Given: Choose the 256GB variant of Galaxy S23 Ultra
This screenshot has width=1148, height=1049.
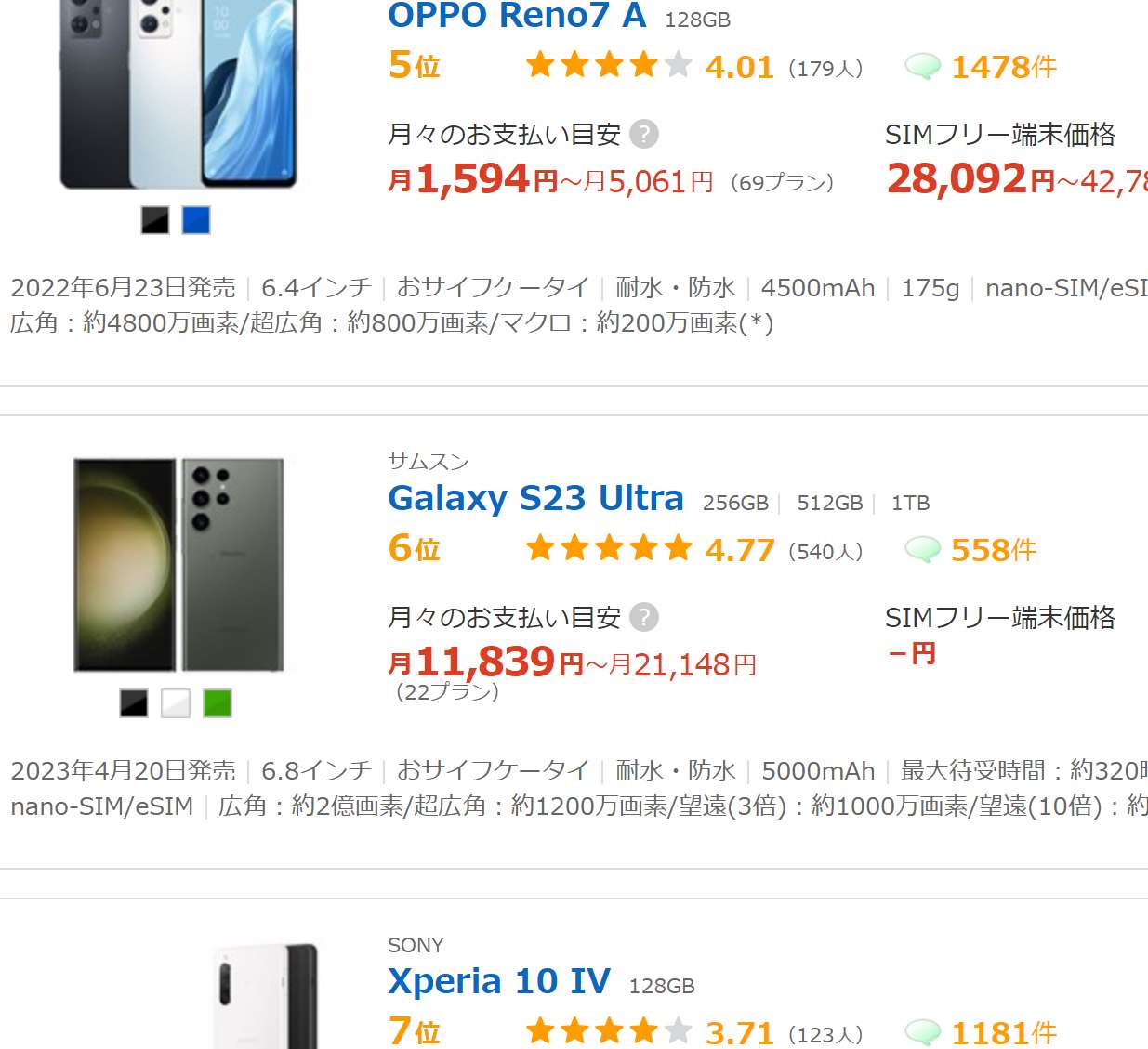Looking at the screenshot, I should (x=734, y=504).
